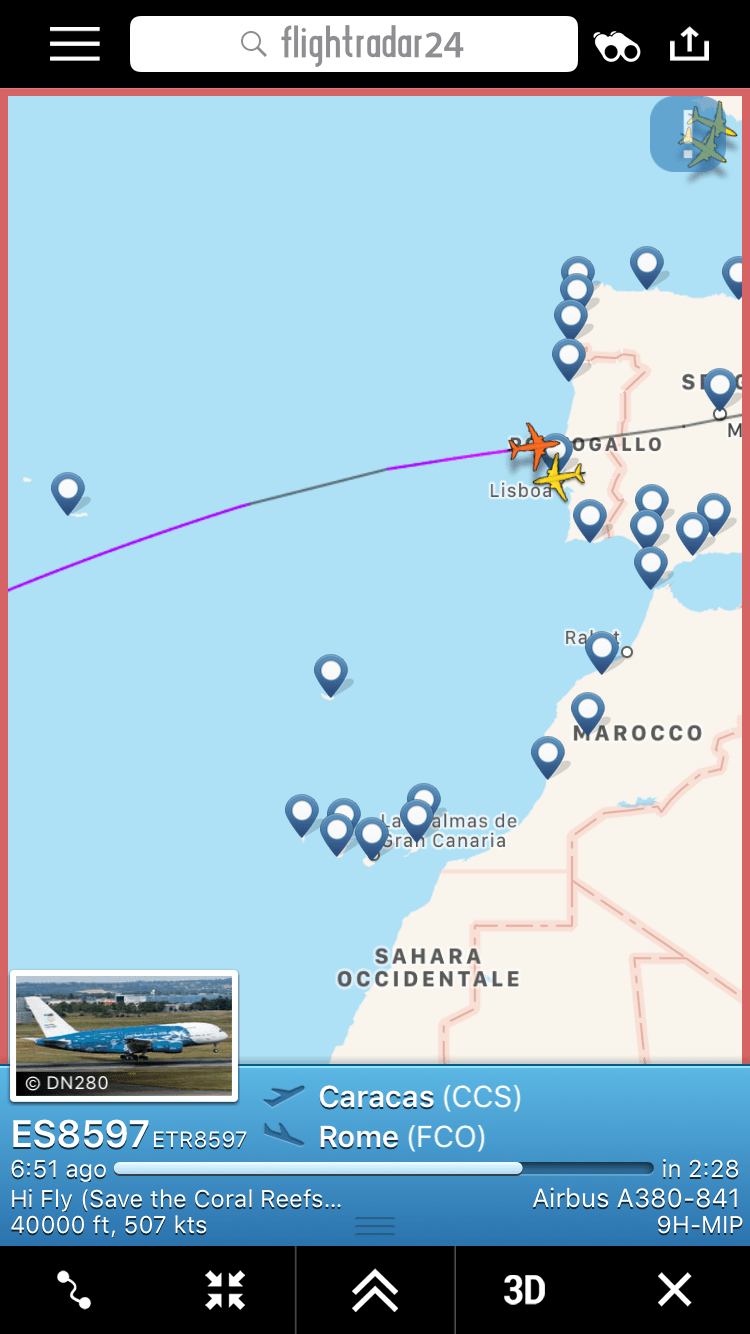Tap the inward arrows map icon
This screenshot has height=1334, width=750.
225,1290
